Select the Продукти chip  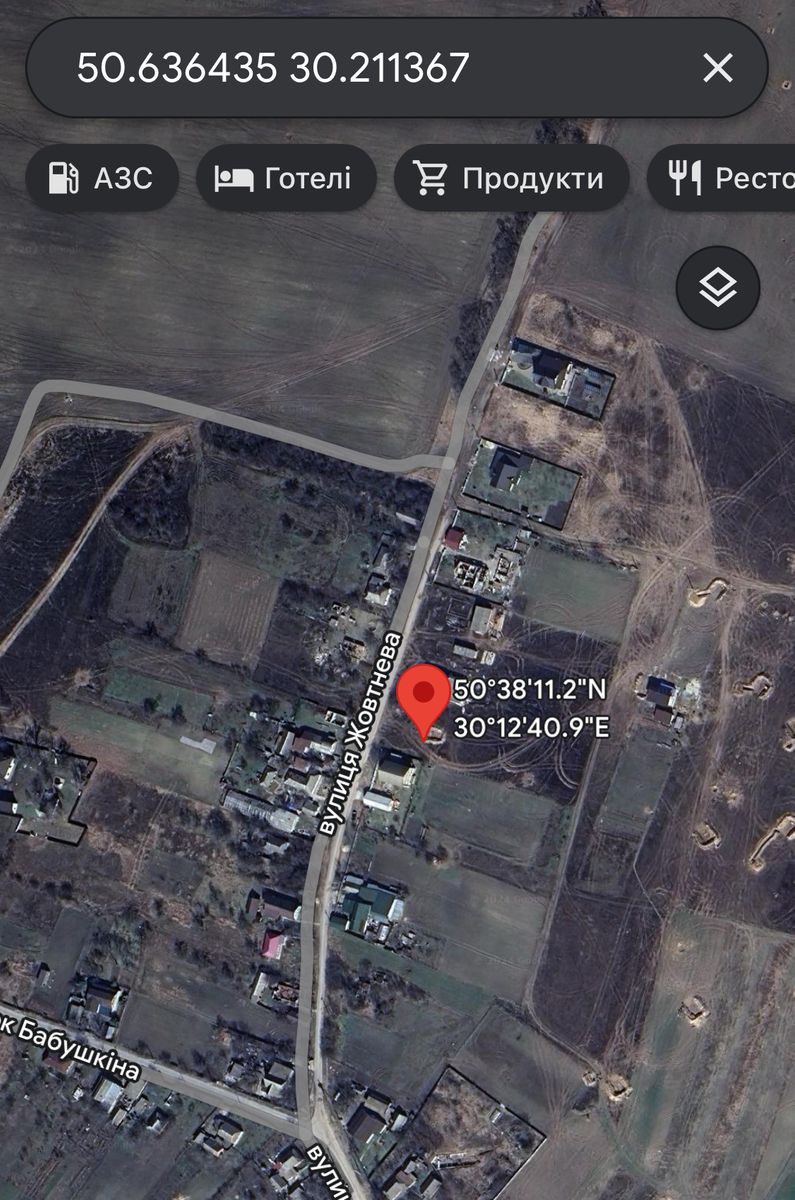coord(511,179)
